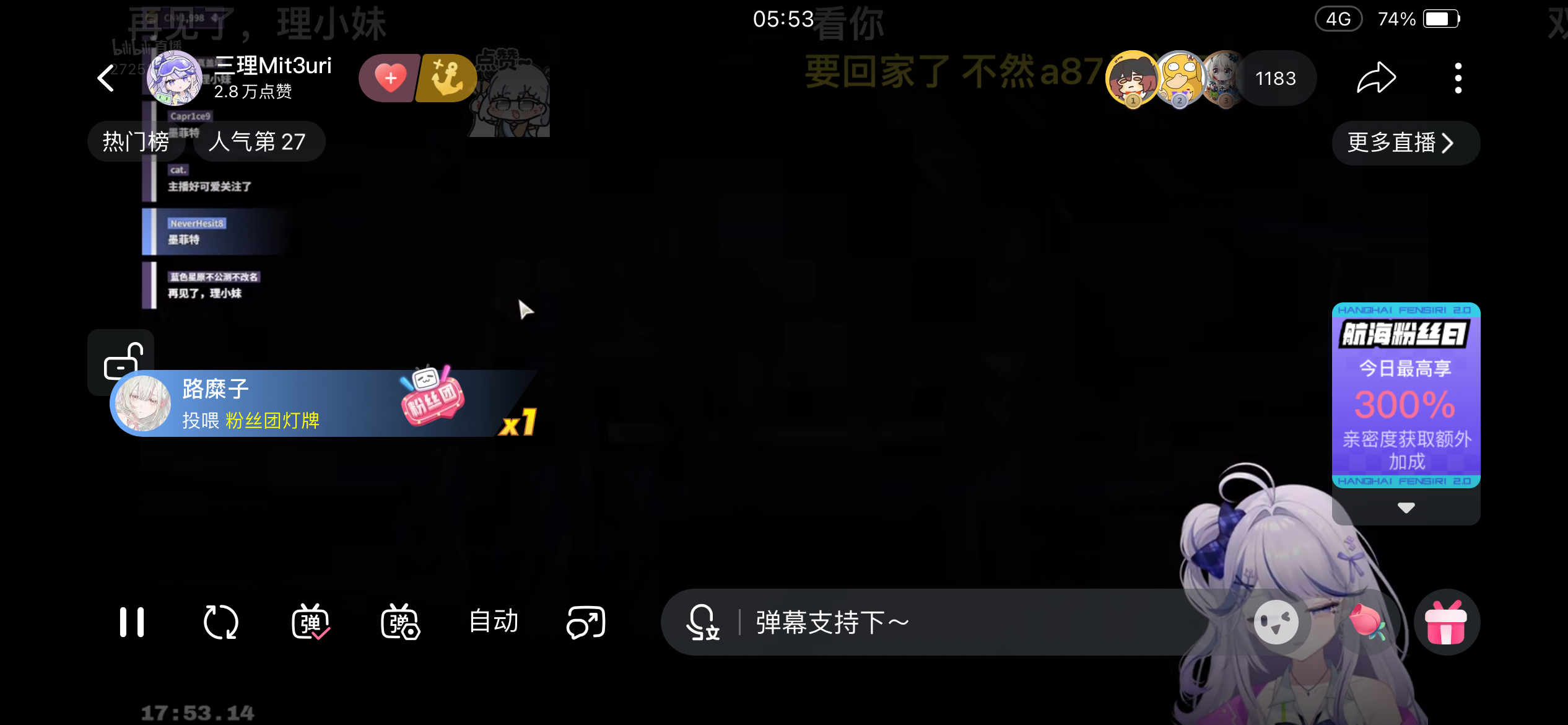Share this live stream

(x=1377, y=79)
